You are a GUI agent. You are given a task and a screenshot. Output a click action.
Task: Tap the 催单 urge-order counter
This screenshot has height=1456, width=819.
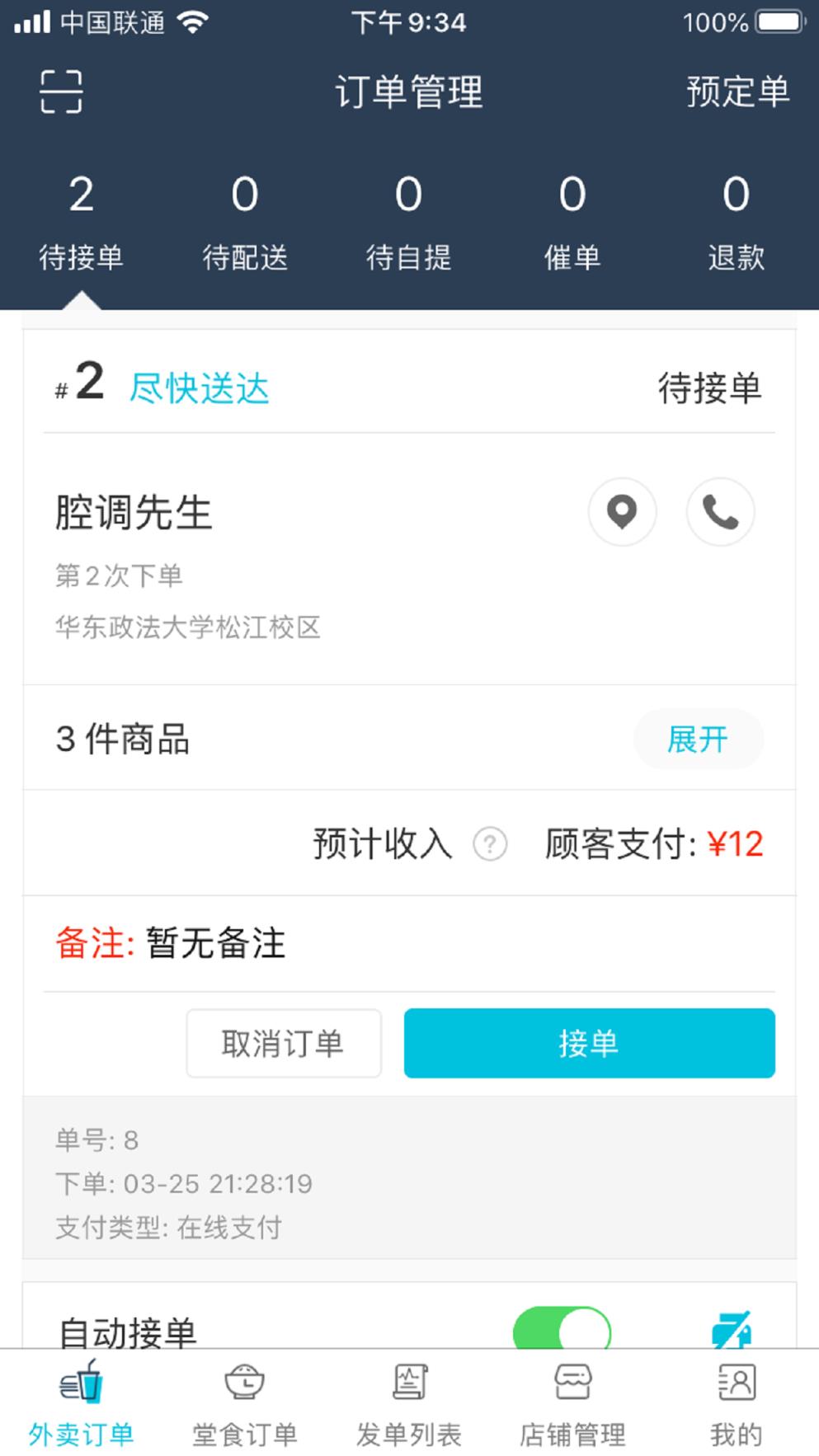click(572, 223)
